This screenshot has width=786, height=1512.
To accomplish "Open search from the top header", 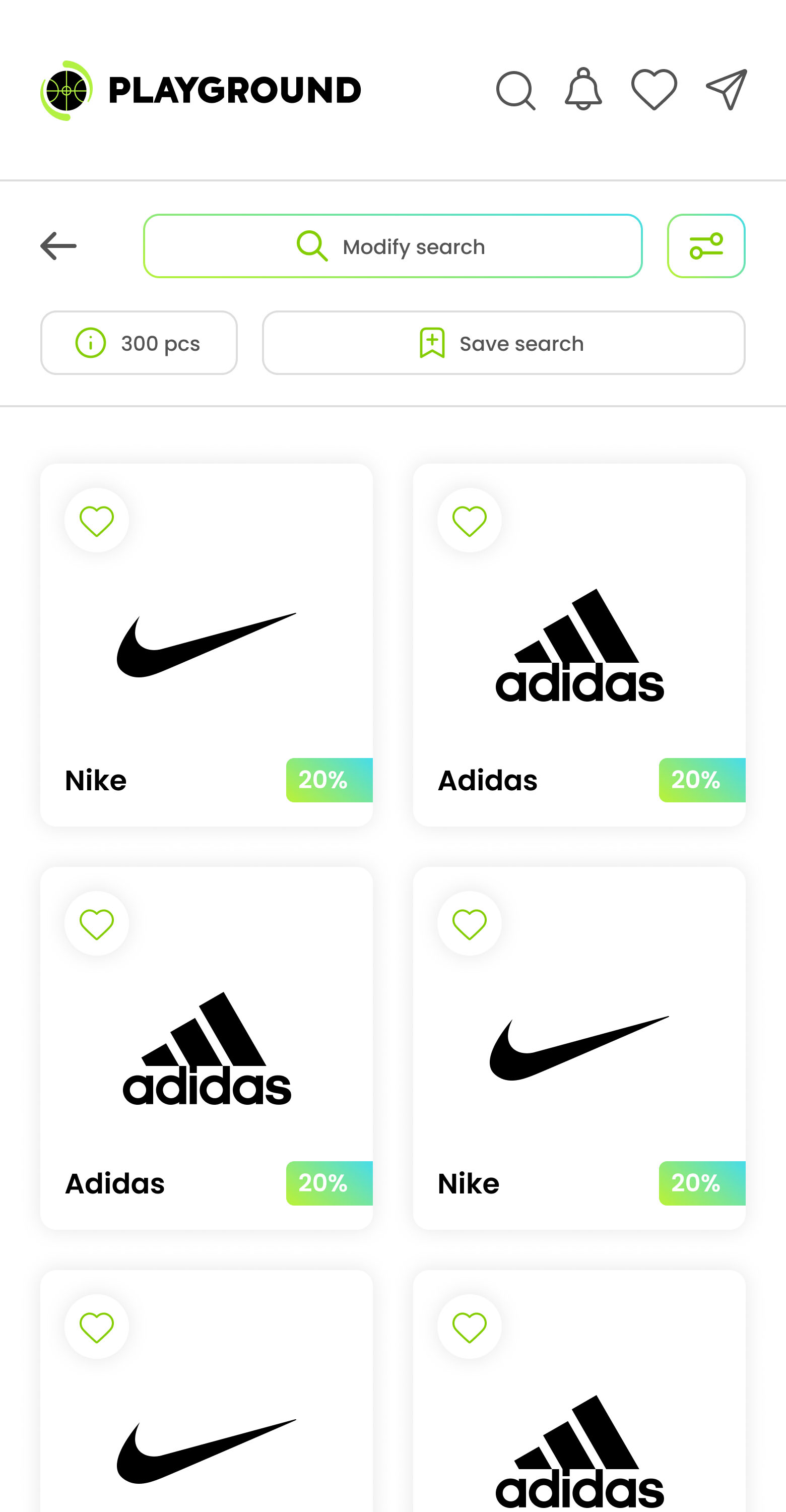I will tap(515, 90).
